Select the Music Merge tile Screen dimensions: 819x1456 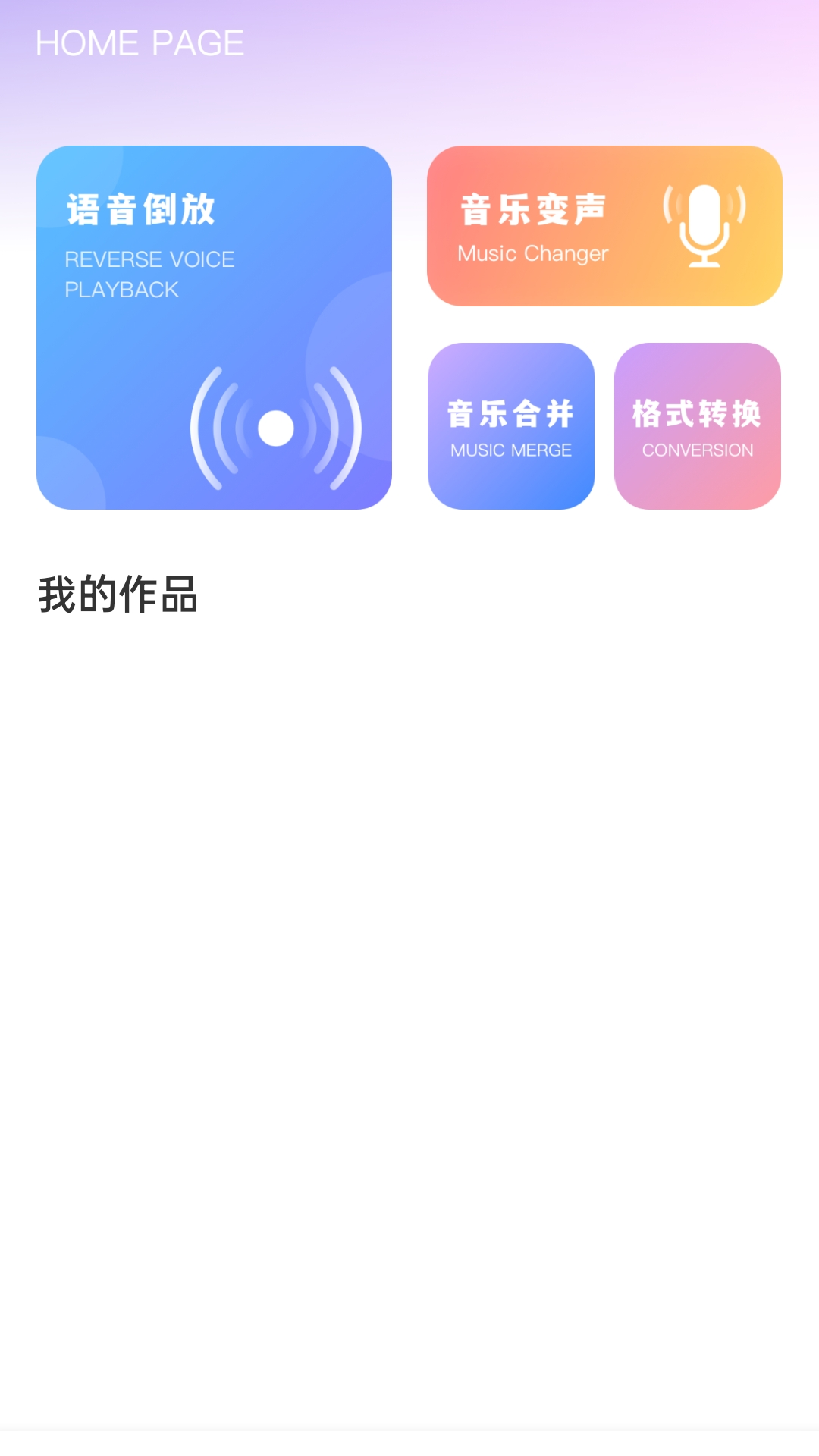pos(511,426)
